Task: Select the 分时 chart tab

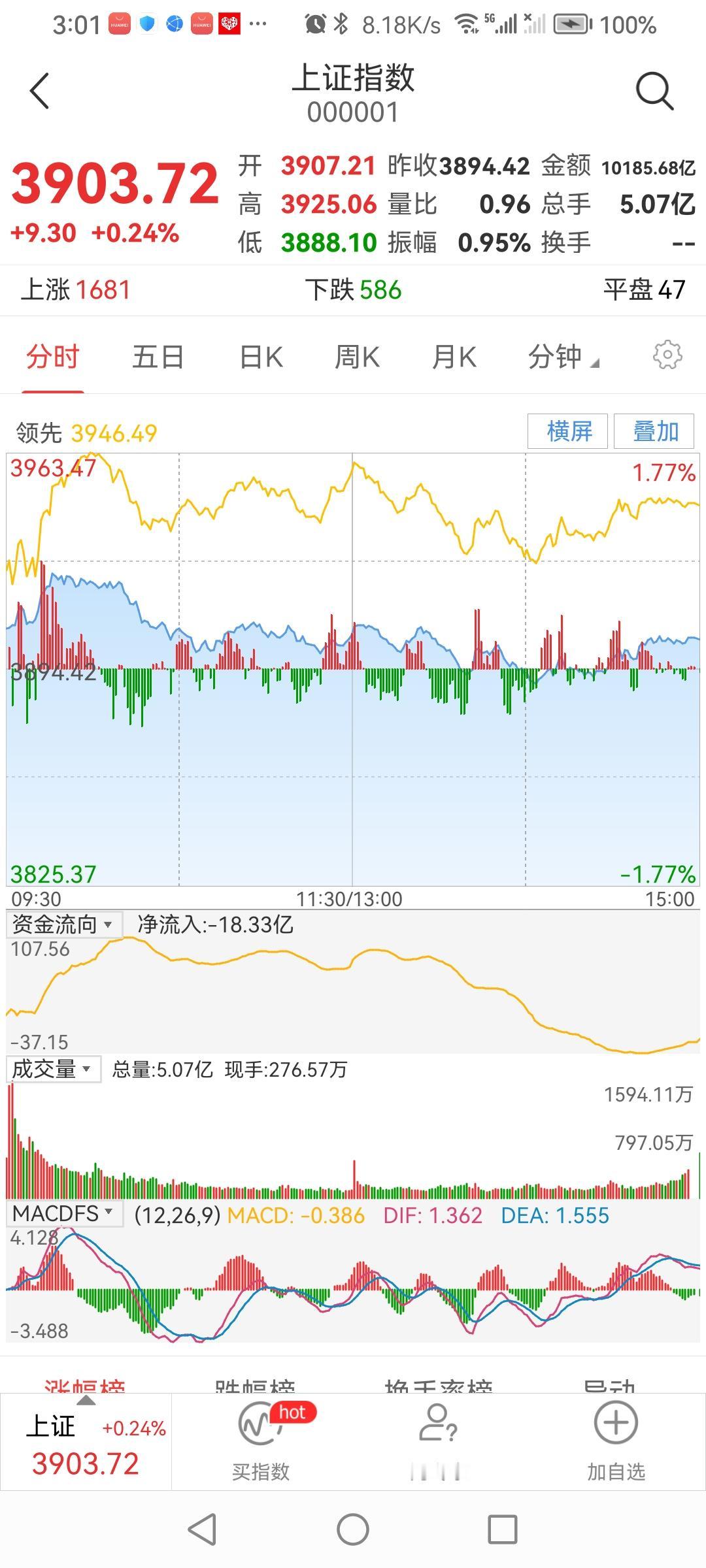Action: (x=53, y=357)
